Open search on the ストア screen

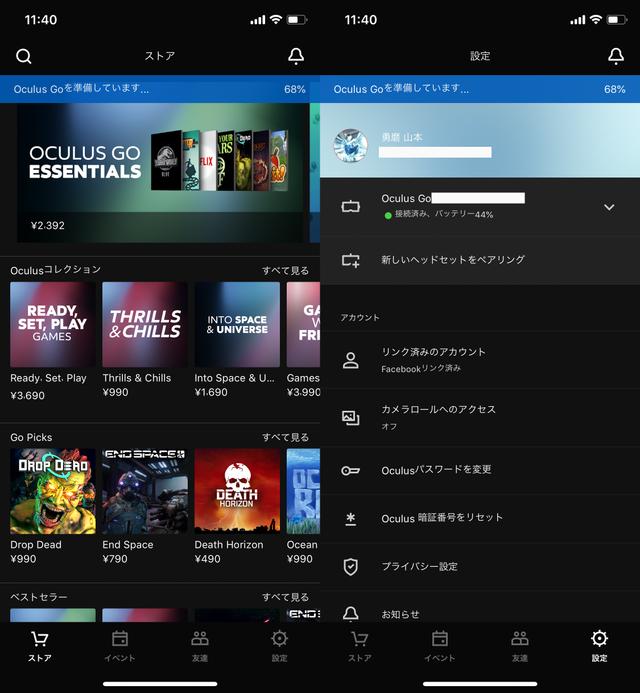tap(24, 56)
